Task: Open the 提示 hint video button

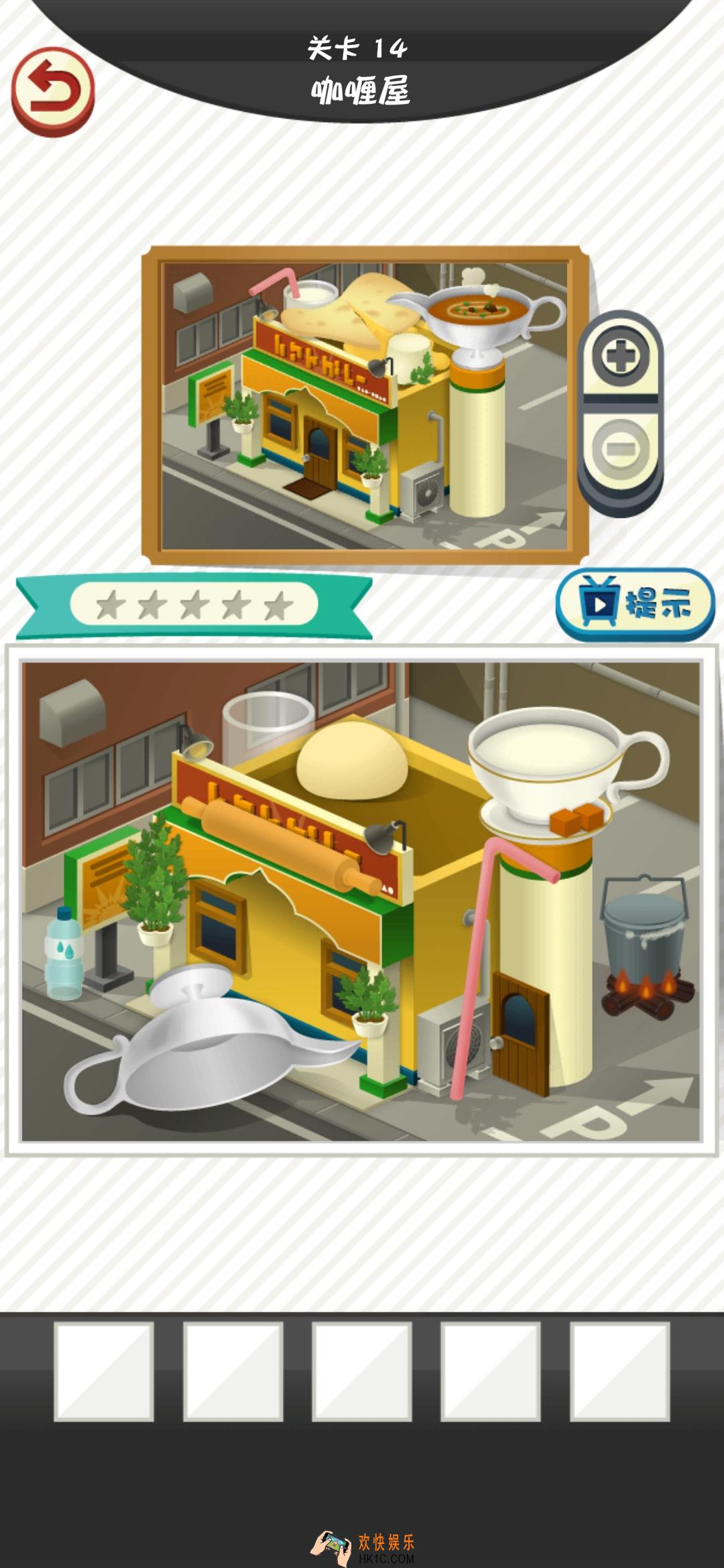Action: coord(634,604)
